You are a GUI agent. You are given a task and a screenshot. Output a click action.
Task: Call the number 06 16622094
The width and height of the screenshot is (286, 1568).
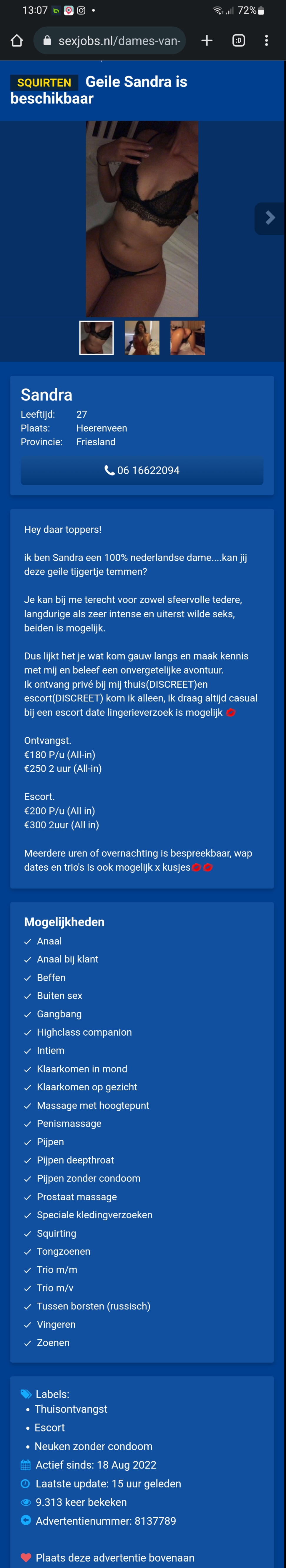click(142, 471)
